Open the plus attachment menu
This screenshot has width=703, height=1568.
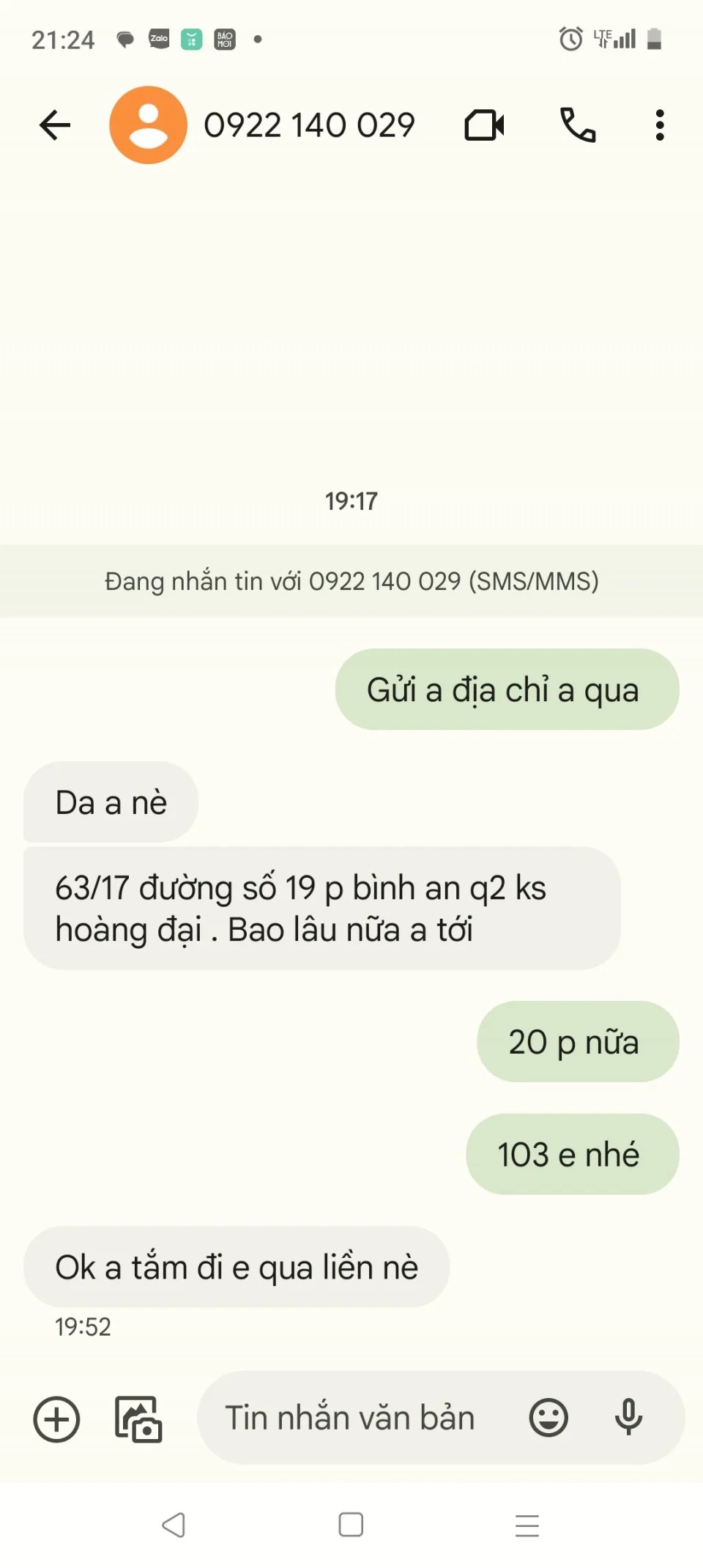tap(56, 1419)
